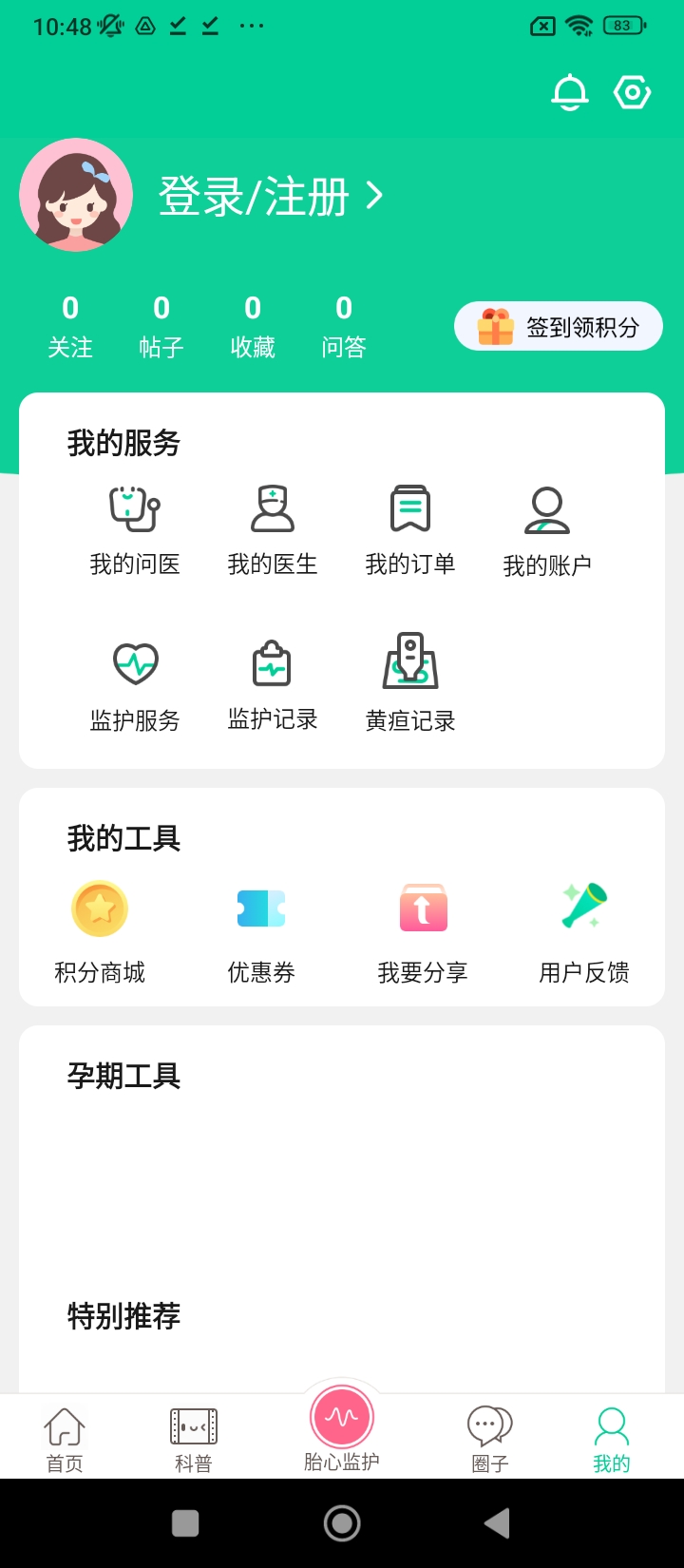
Task: Open the settings hexagon icon
Action: click(x=633, y=93)
